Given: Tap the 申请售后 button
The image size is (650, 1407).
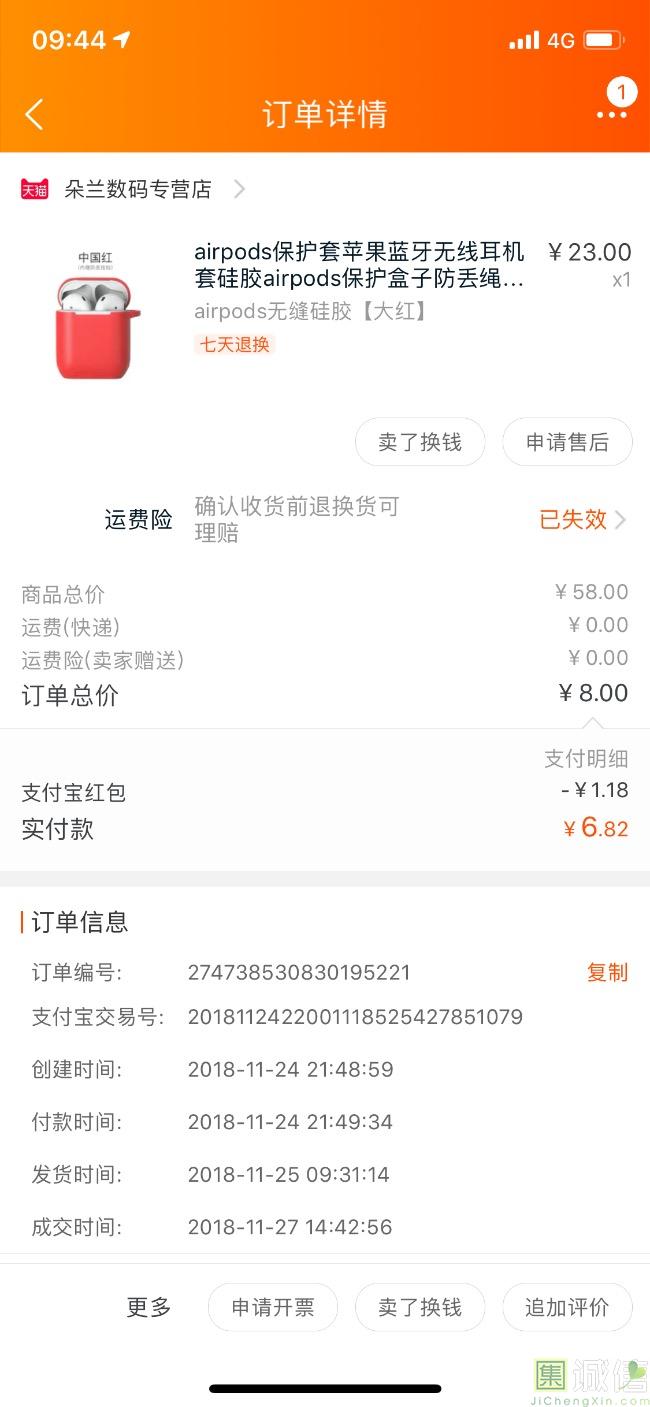Looking at the screenshot, I should [567, 442].
